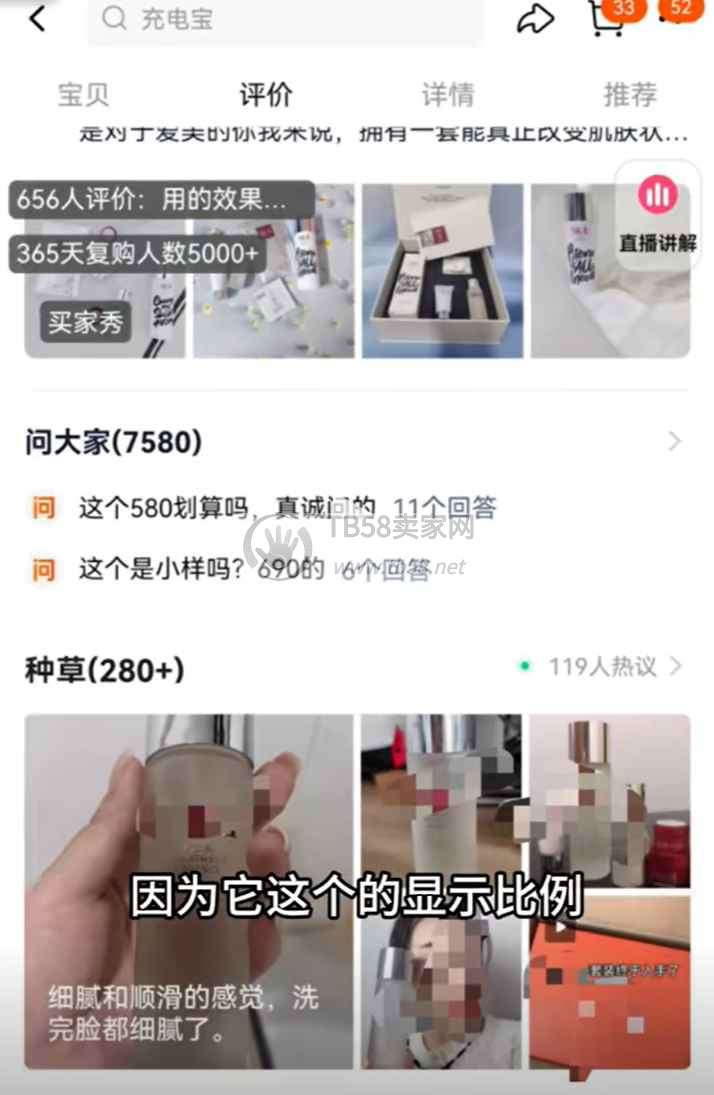Viewport: 714px width, 1095px height.
Task: Switch to the 评价 tab
Action: click(266, 95)
